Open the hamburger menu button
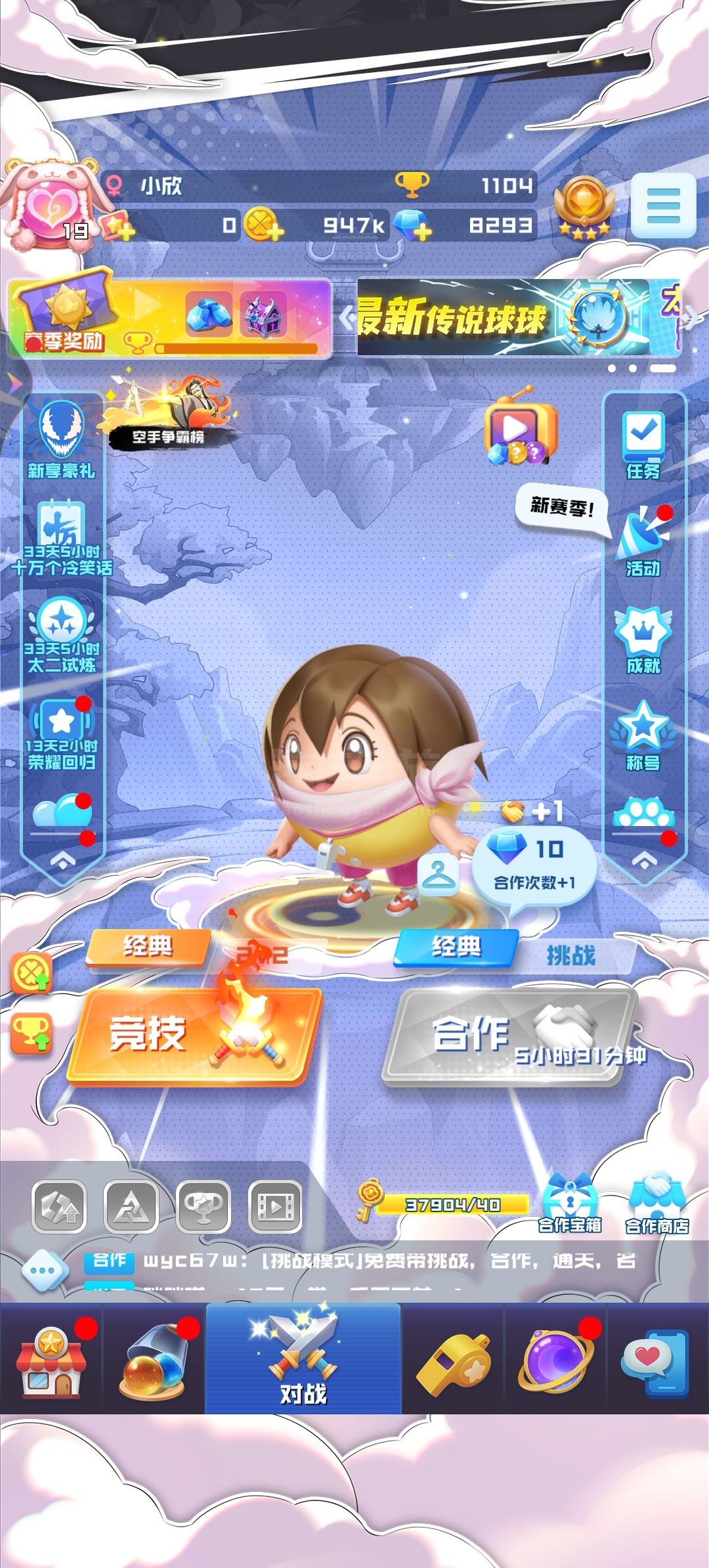The width and height of the screenshot is (709, 1568). pos(663,206)
